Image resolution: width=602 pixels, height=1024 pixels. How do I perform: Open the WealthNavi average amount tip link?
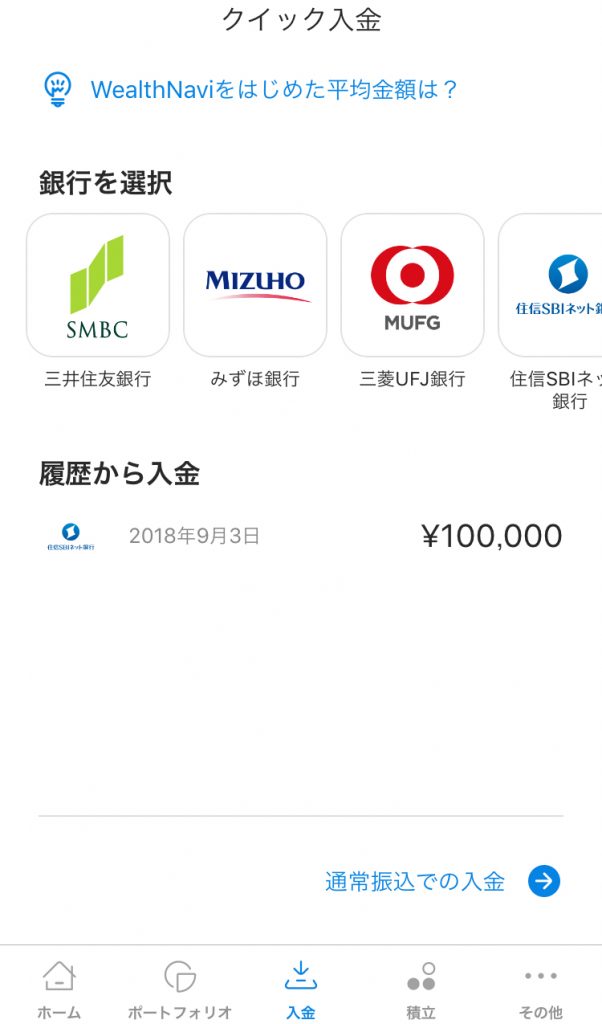pyautogui.click(x=250, y=89)
